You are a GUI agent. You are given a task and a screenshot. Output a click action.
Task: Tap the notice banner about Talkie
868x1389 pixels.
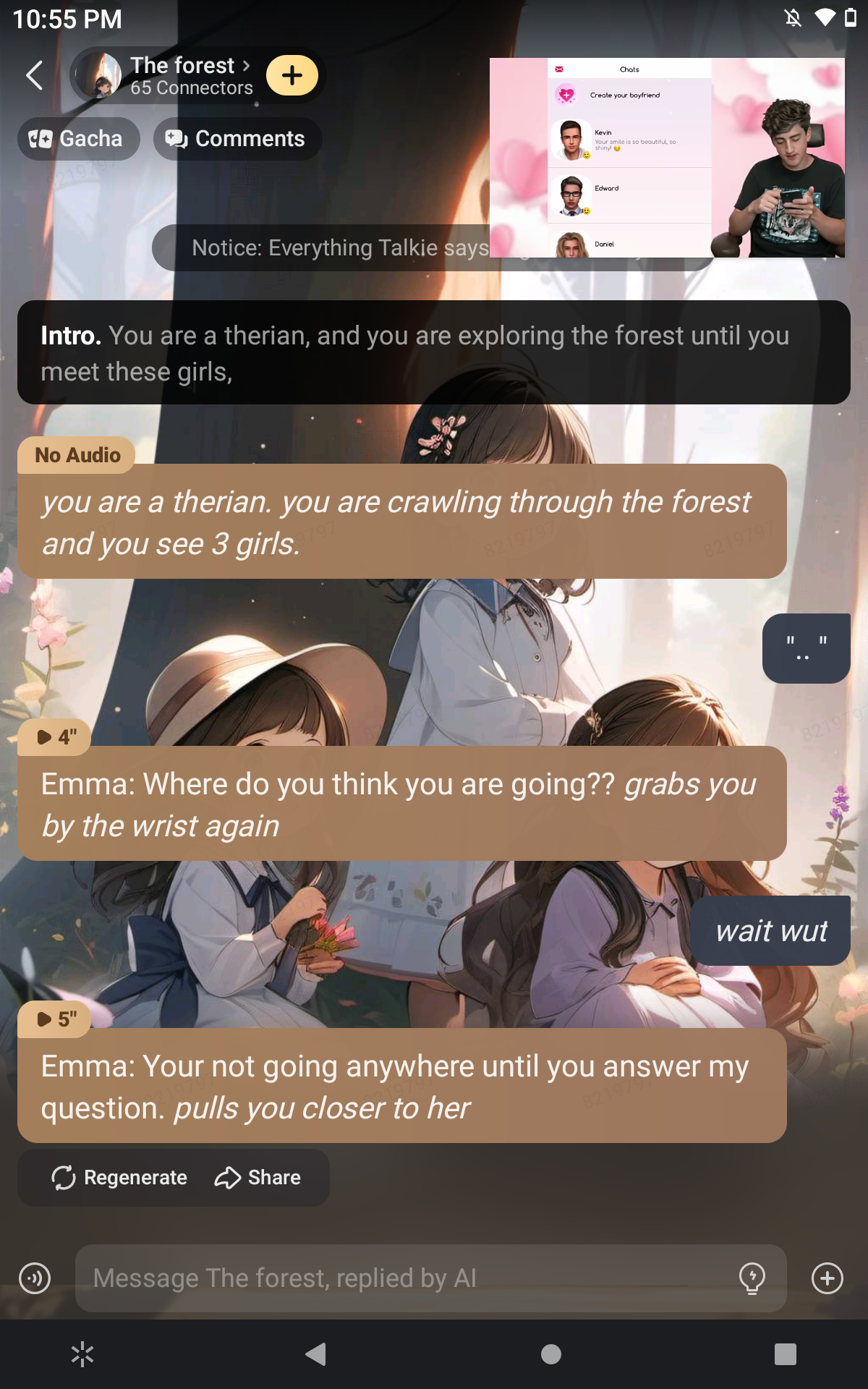tap(318, 248)
